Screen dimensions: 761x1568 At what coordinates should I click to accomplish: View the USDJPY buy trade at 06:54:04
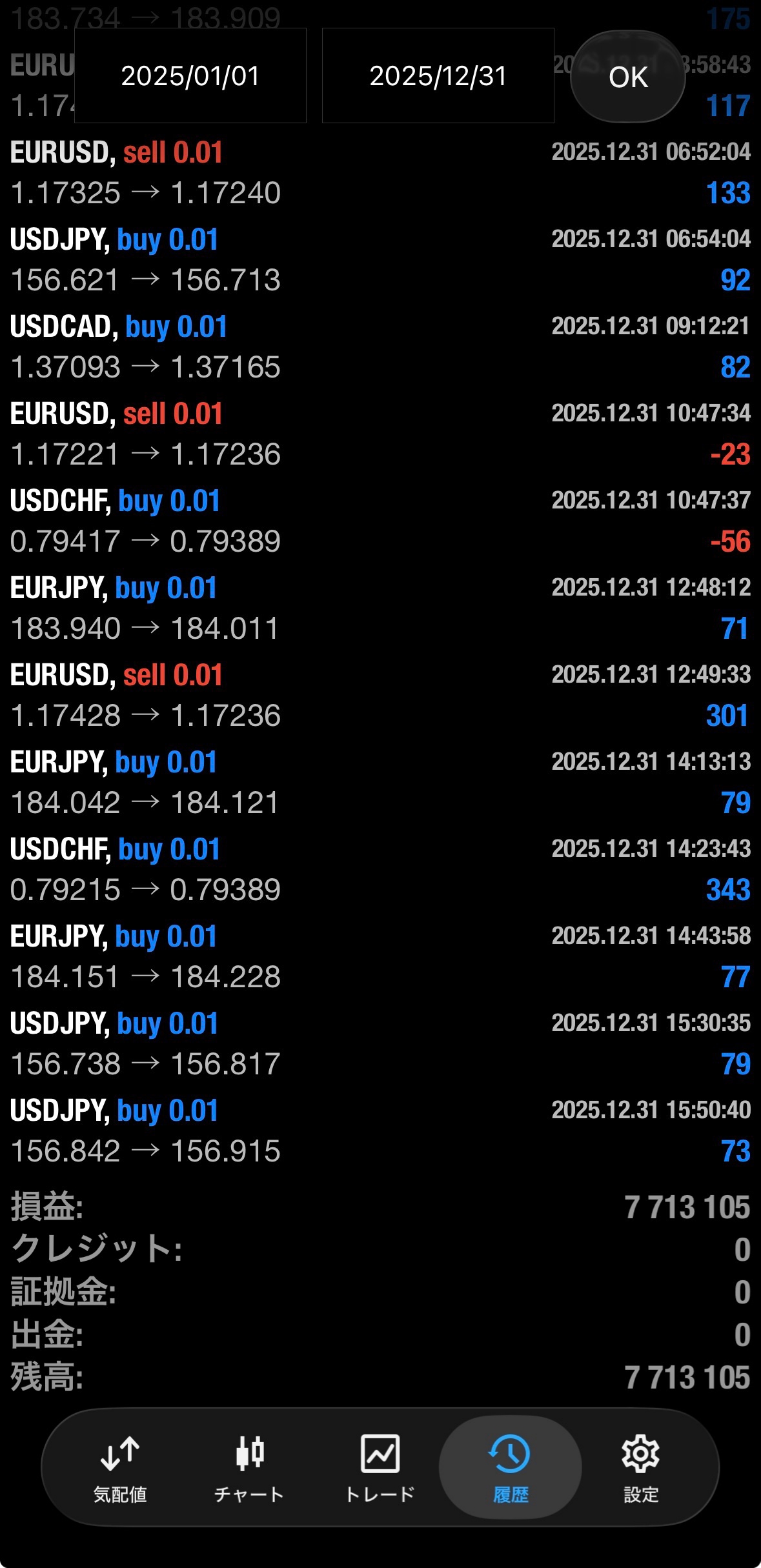click(x=380, y=259)
